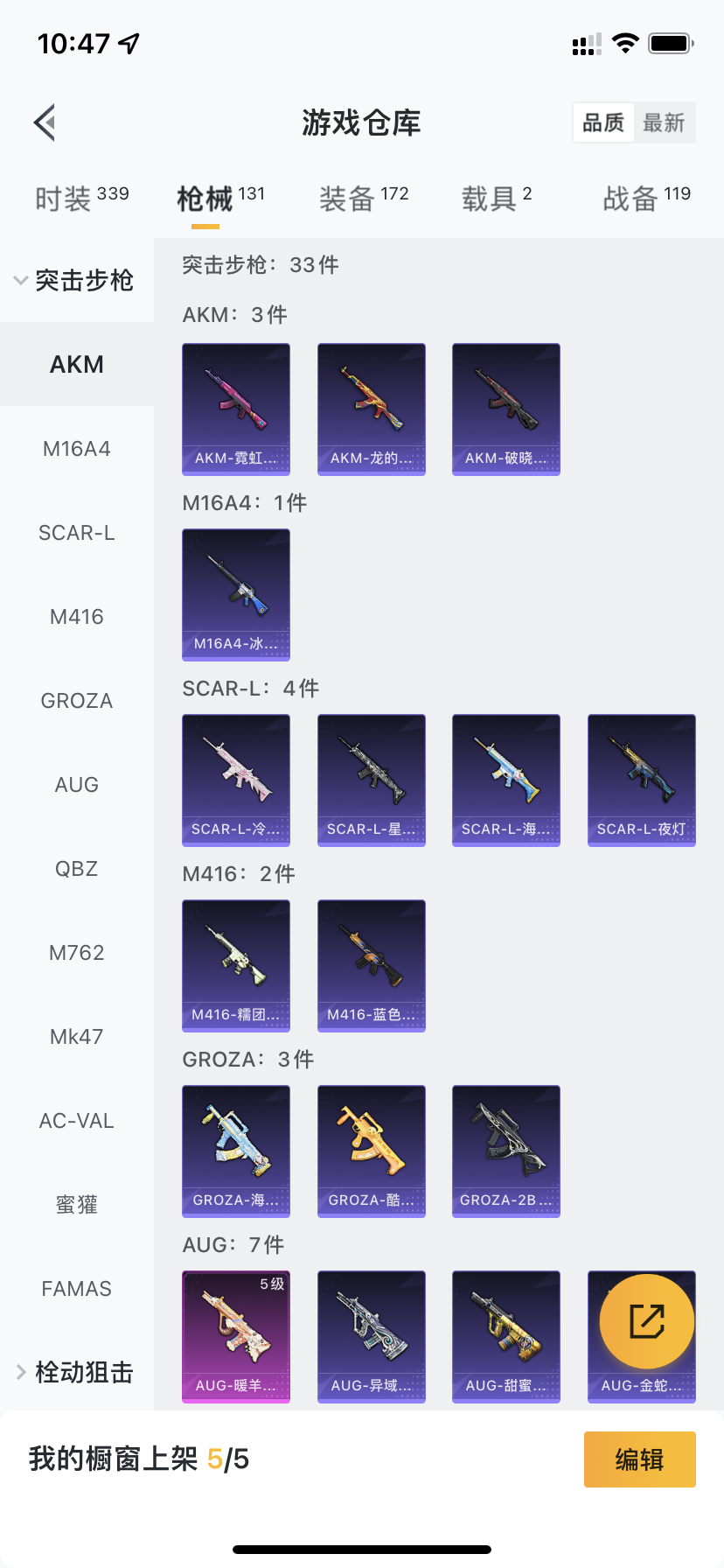Switch to the 装备 tab

pyautogui.click(x=363, y=199)
